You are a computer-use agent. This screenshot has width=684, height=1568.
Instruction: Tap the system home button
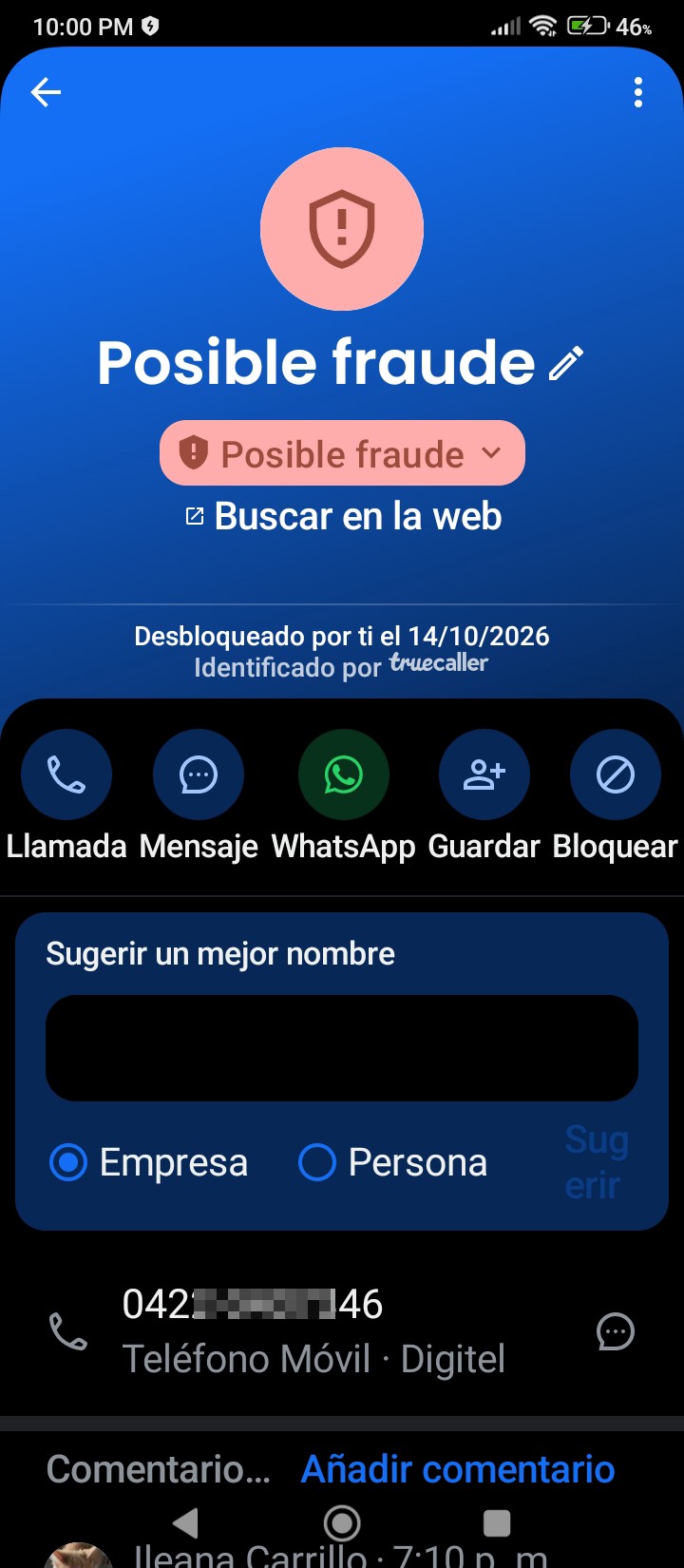click(342, 1523)
